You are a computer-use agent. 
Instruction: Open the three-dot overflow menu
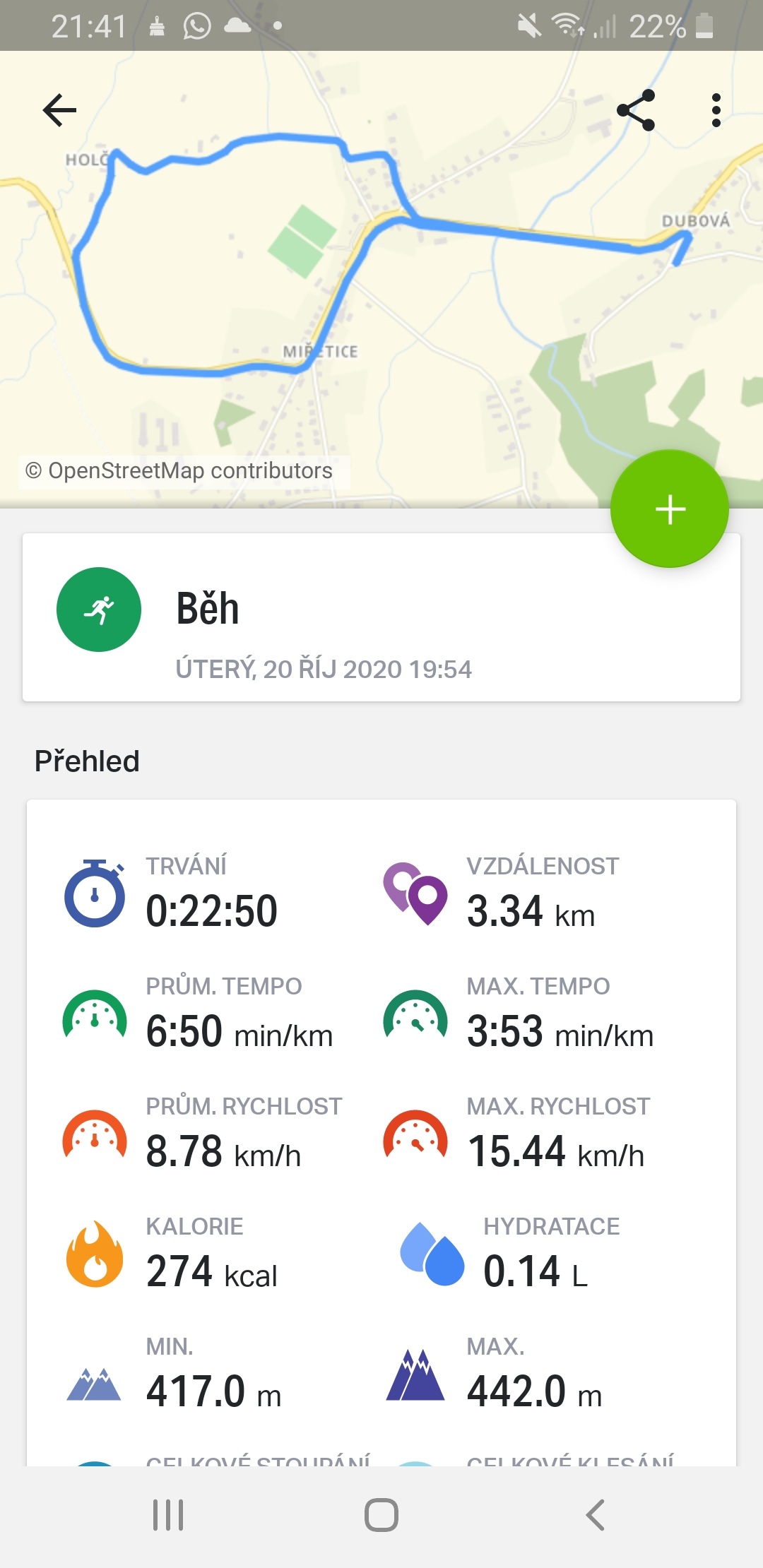click(716, 110)
